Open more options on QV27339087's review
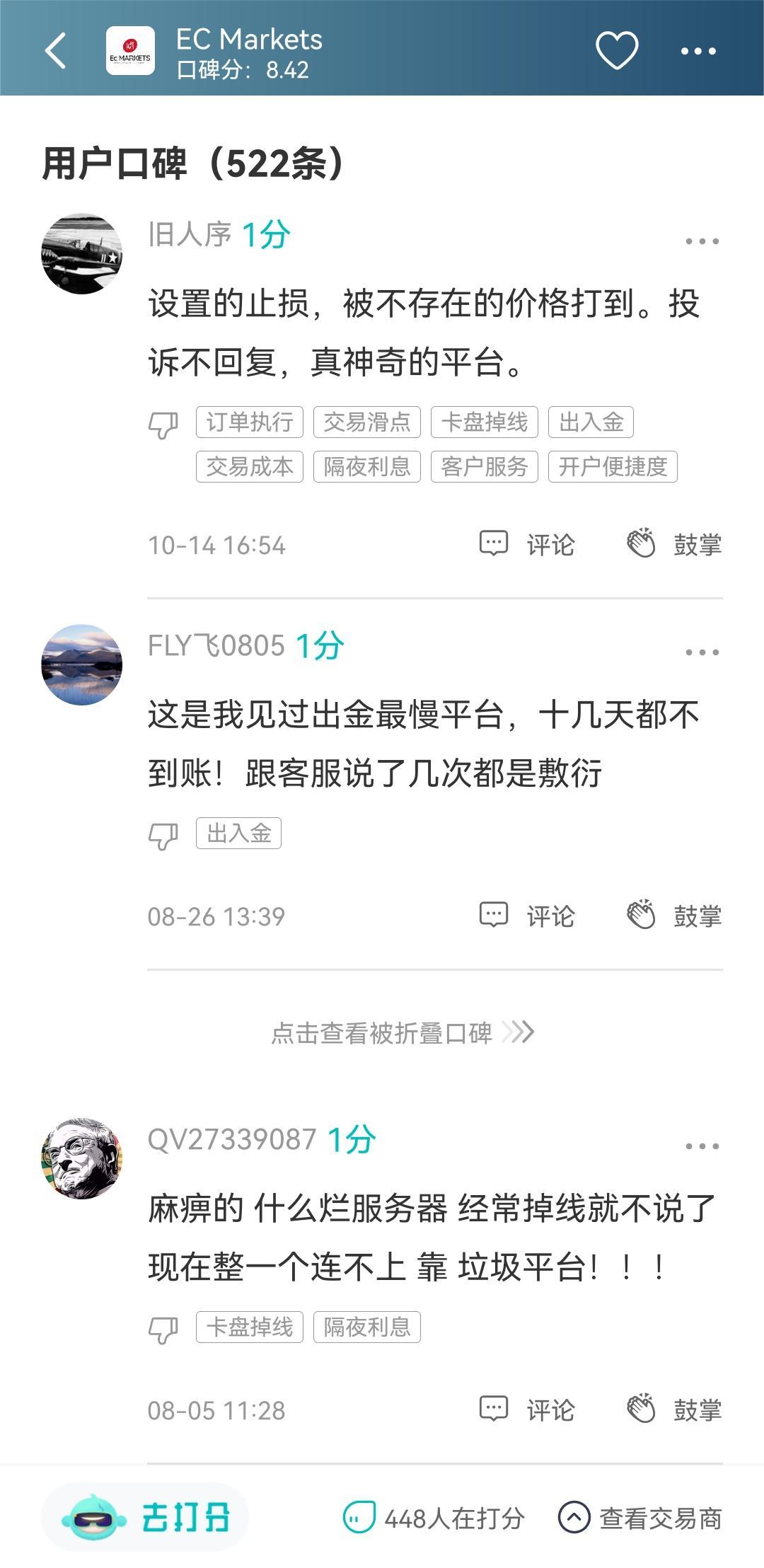 point(702,1147)
